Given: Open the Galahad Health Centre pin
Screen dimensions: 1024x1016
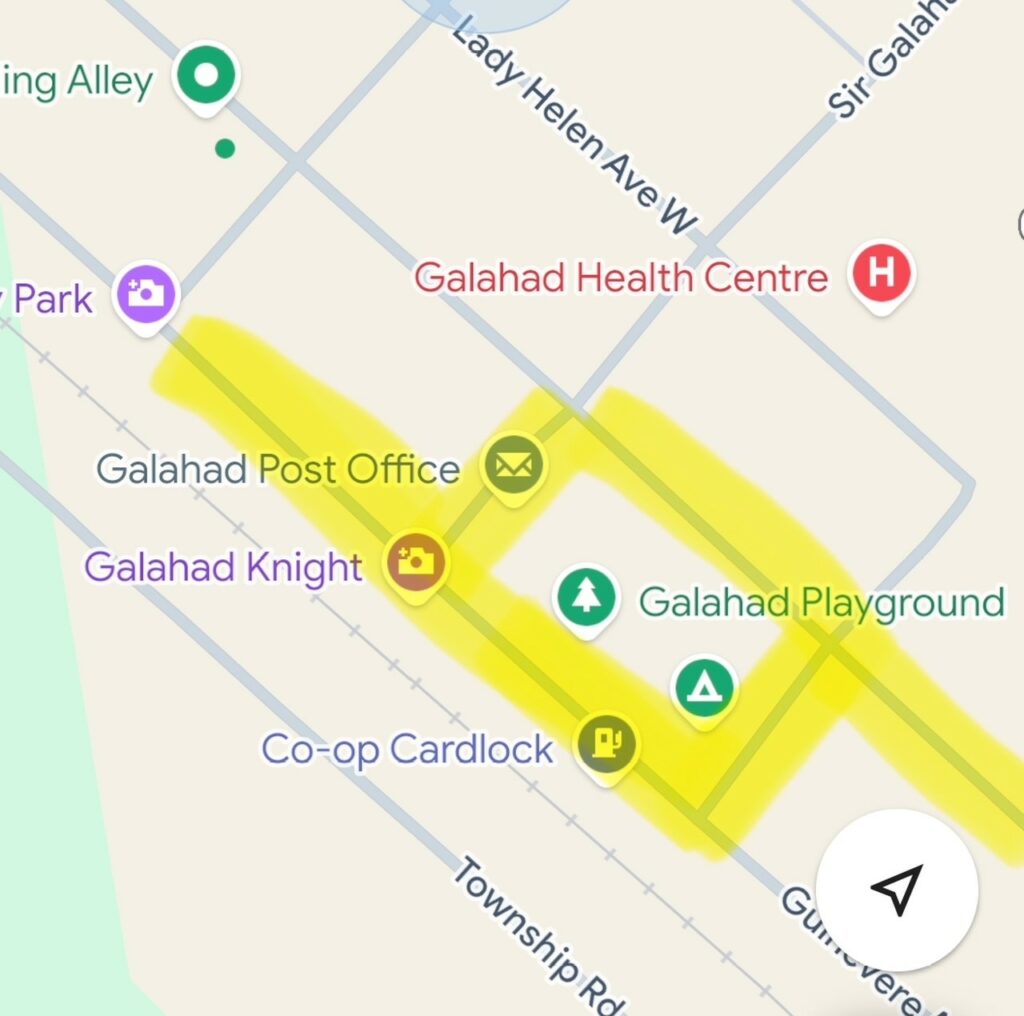Looking at the screenshot, I should click(x=880, y=273).
